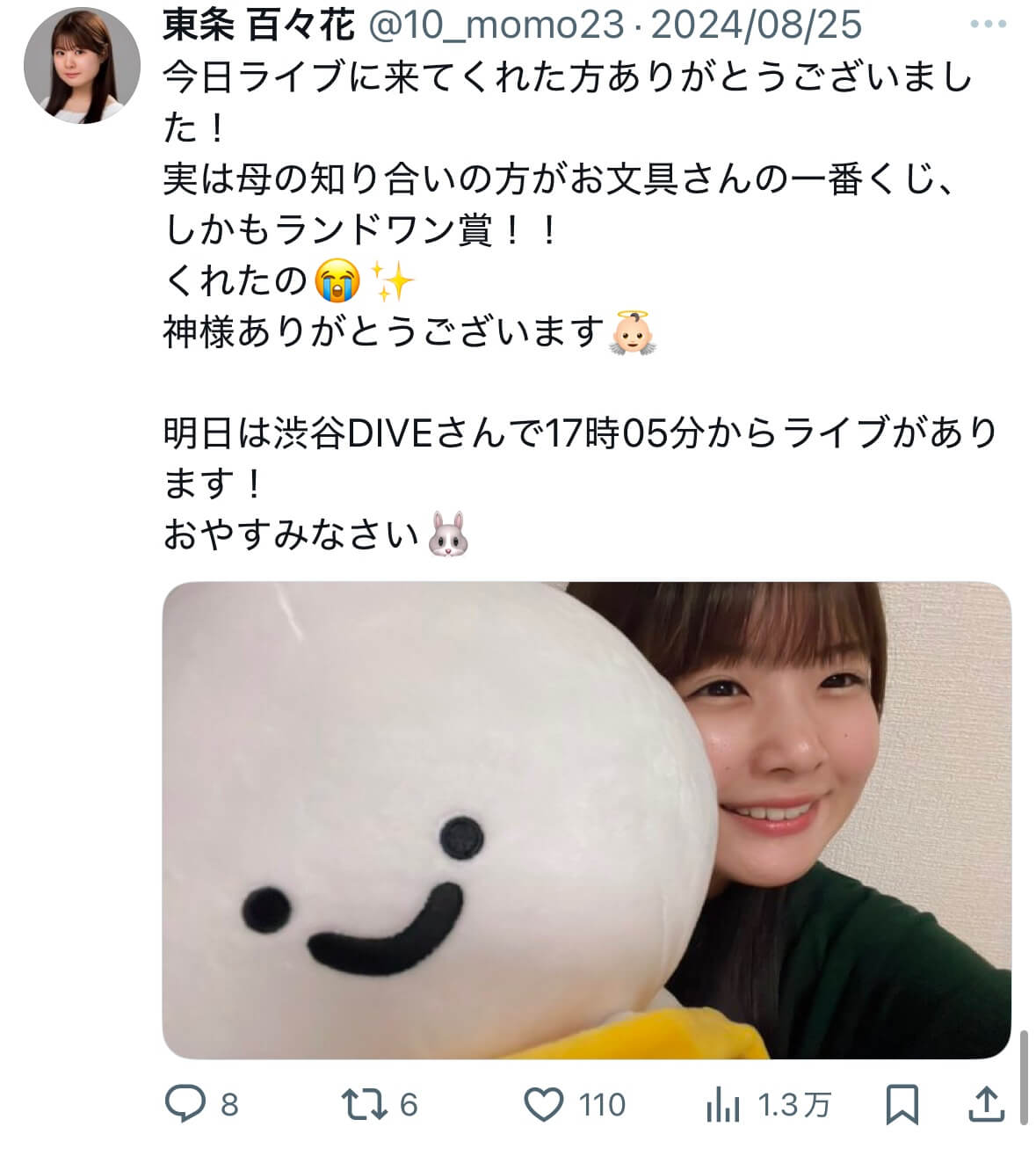Bookmark this tweet
This screenshot has width=1036, height=1156.
click(x=902, y=1104)
